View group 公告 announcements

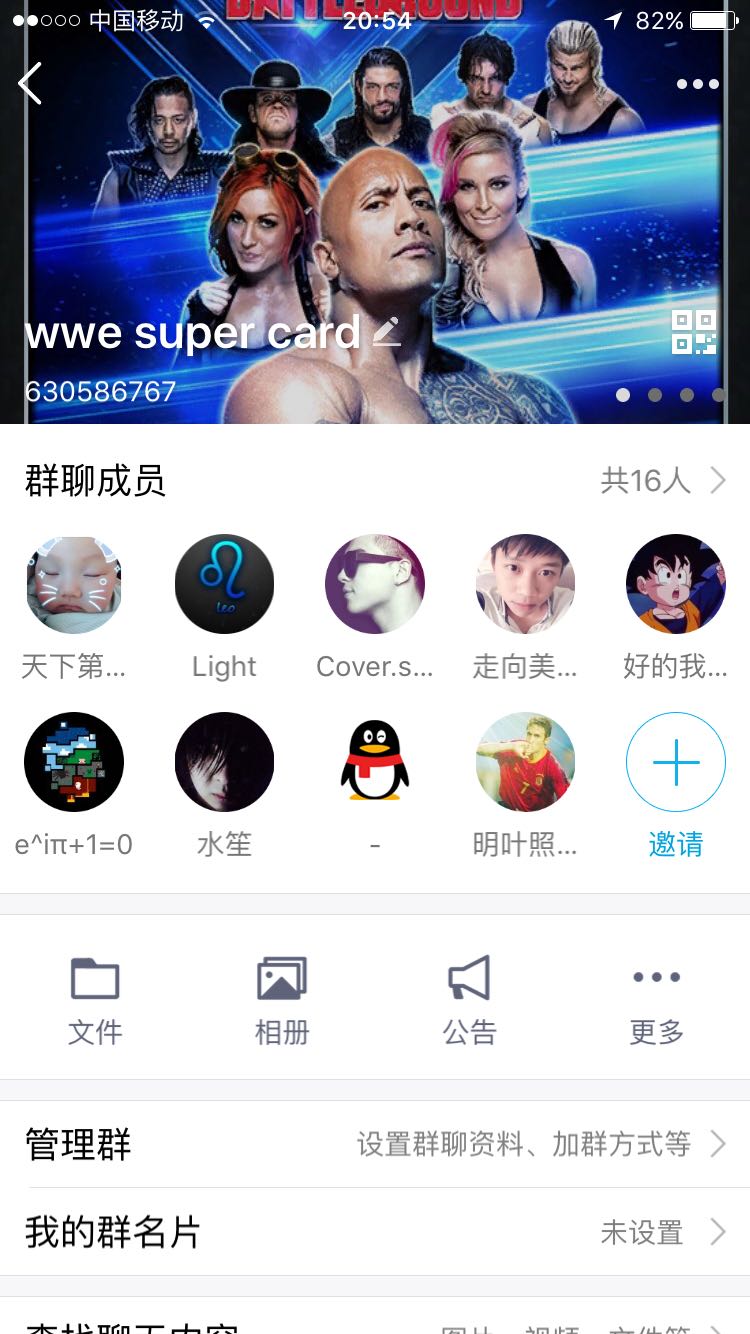(x=469, y=1000)
